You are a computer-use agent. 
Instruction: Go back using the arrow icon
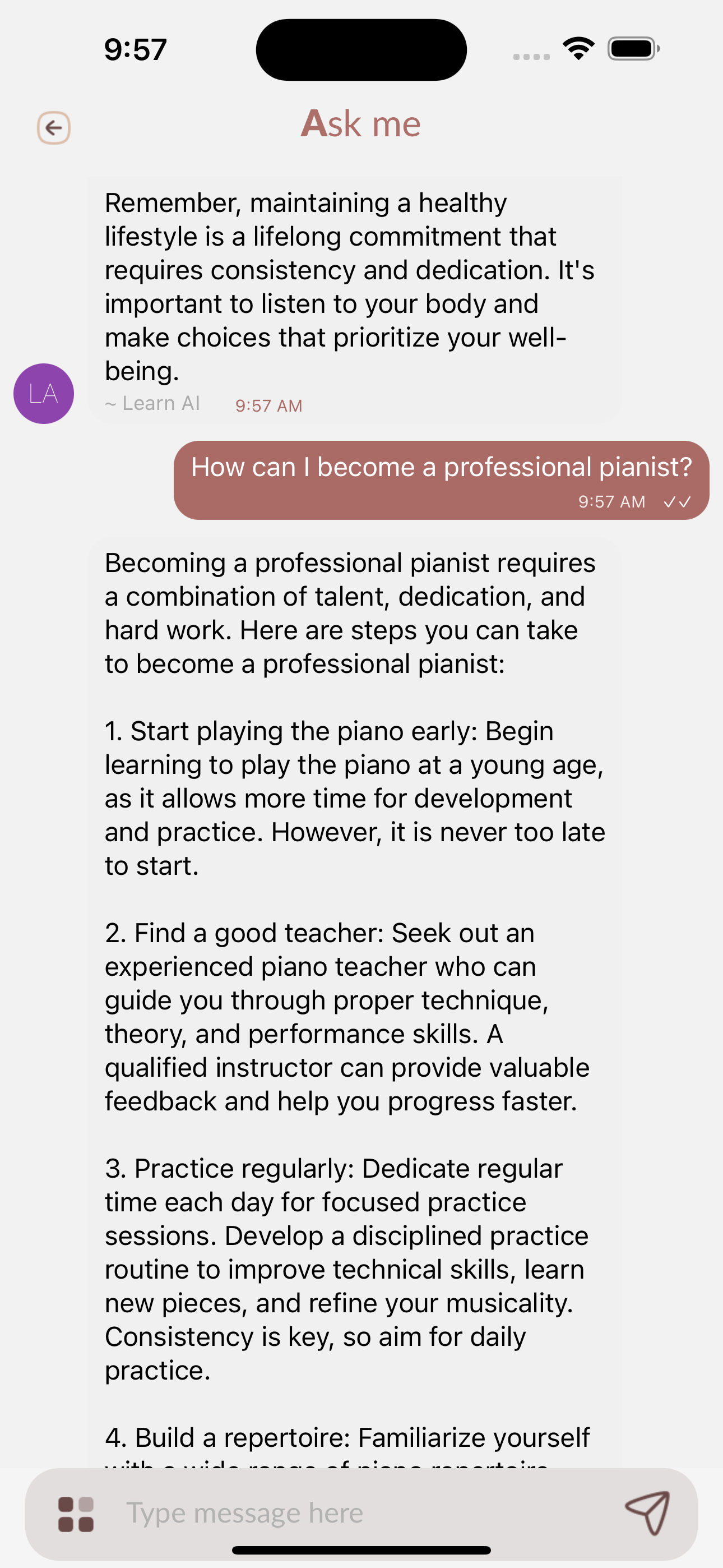tap(54, 128)
